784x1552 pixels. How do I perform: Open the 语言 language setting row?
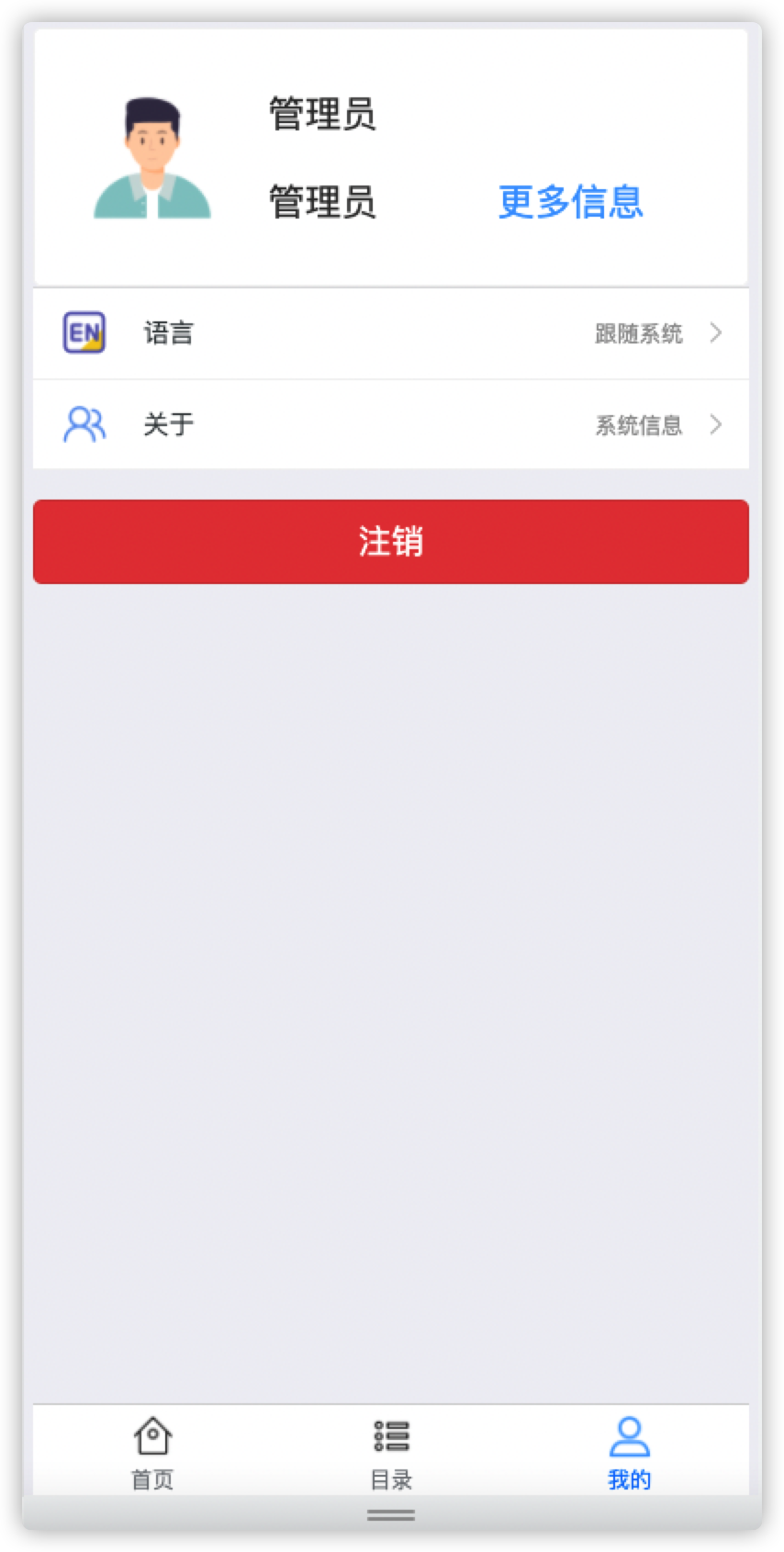[391, 333]
